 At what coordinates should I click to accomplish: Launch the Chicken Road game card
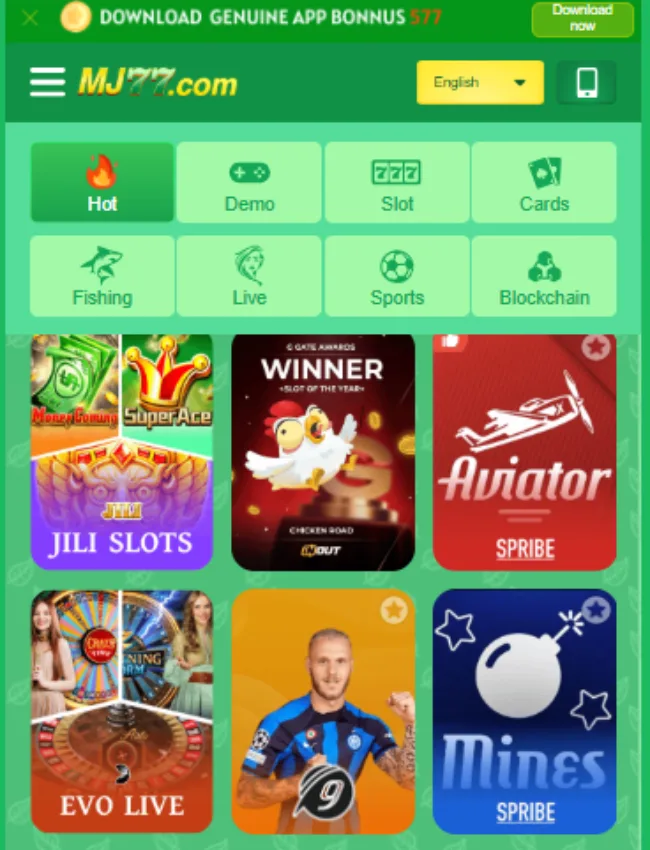(323, 452)
